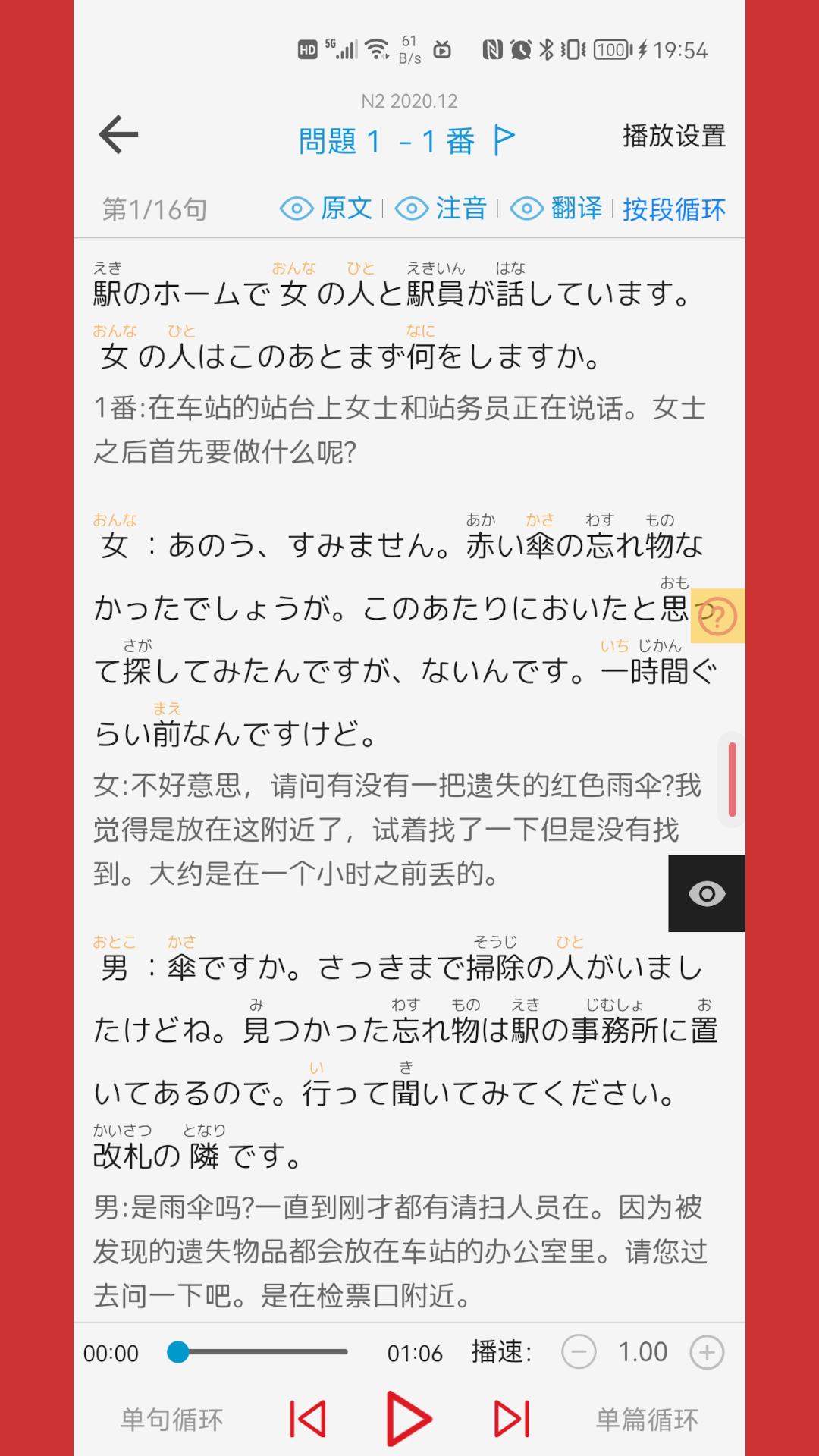Screen dimensions: 819x1456
Task: Tap the eye icon beside 注音
Action: pyautogui.click(x=410, y=208)
